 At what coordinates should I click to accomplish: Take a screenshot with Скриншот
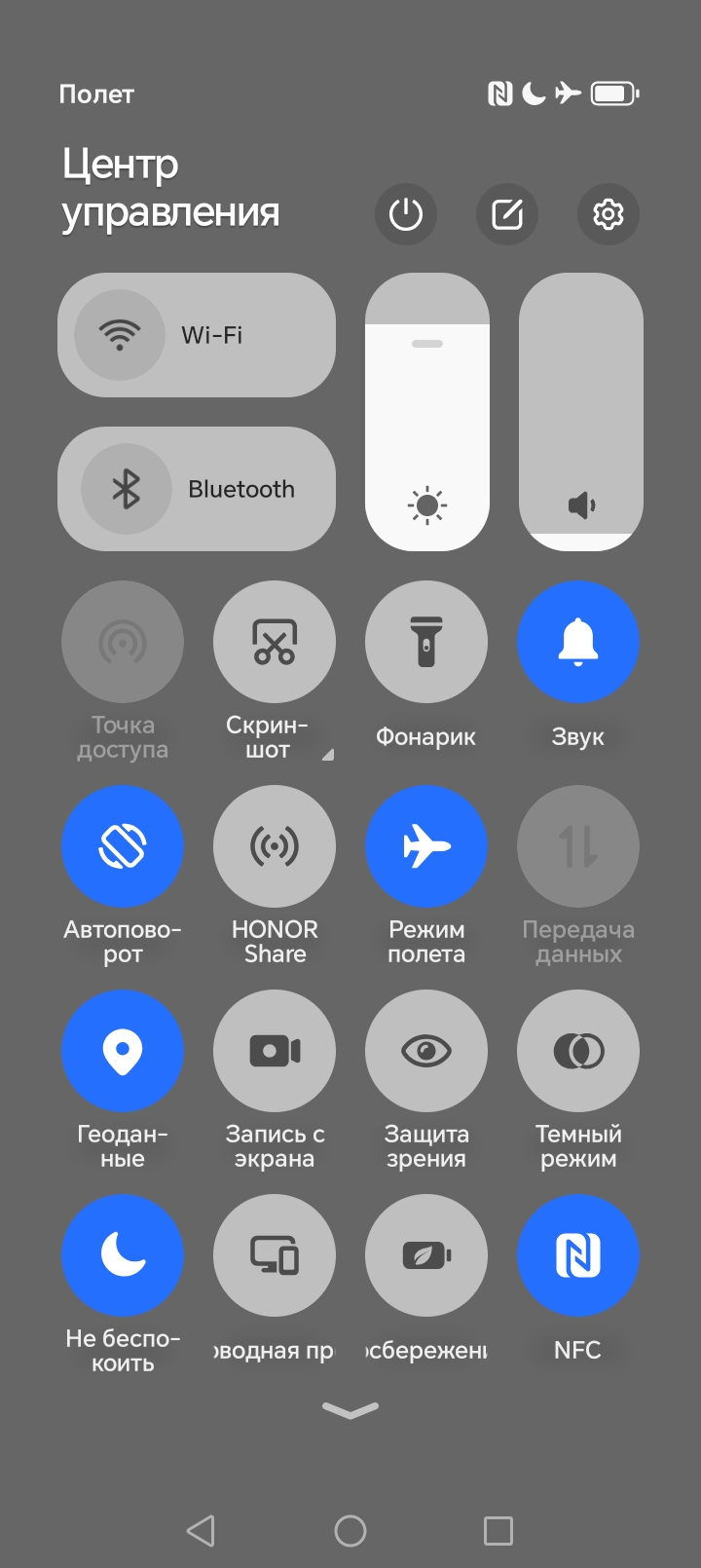(x=275, y=643)
